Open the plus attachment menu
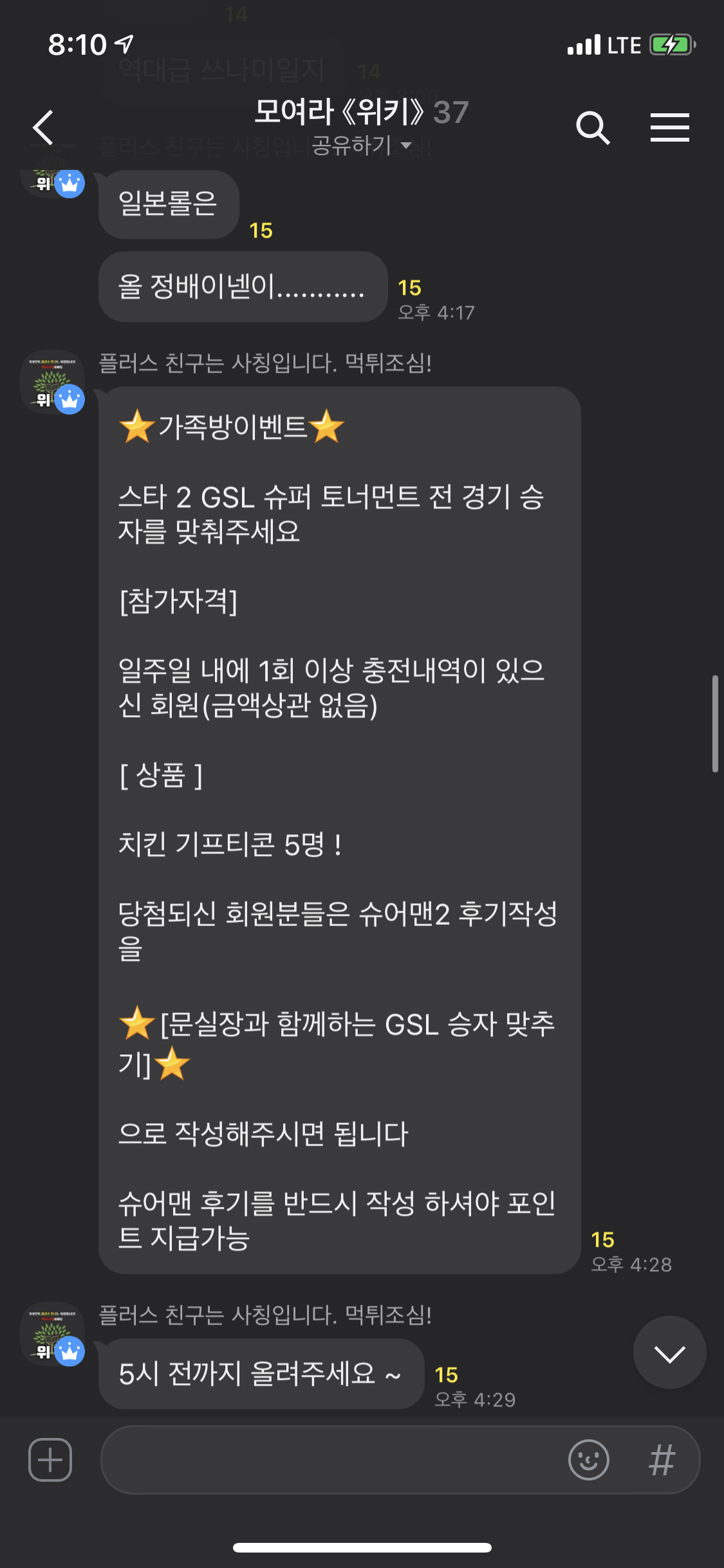Screen dimensions: 724x1568 [50, 1459]
